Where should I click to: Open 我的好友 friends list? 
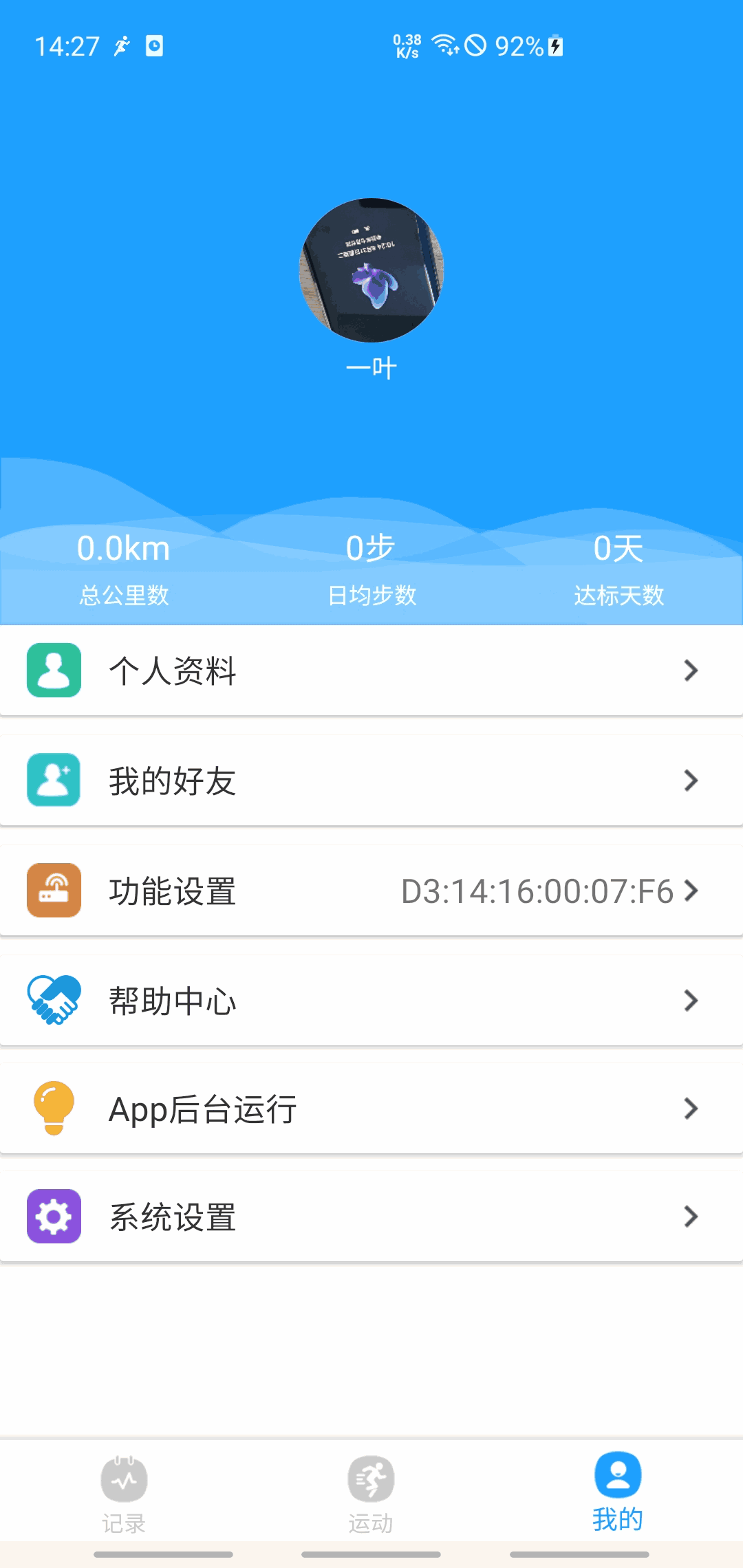click(x=371, y=781)
